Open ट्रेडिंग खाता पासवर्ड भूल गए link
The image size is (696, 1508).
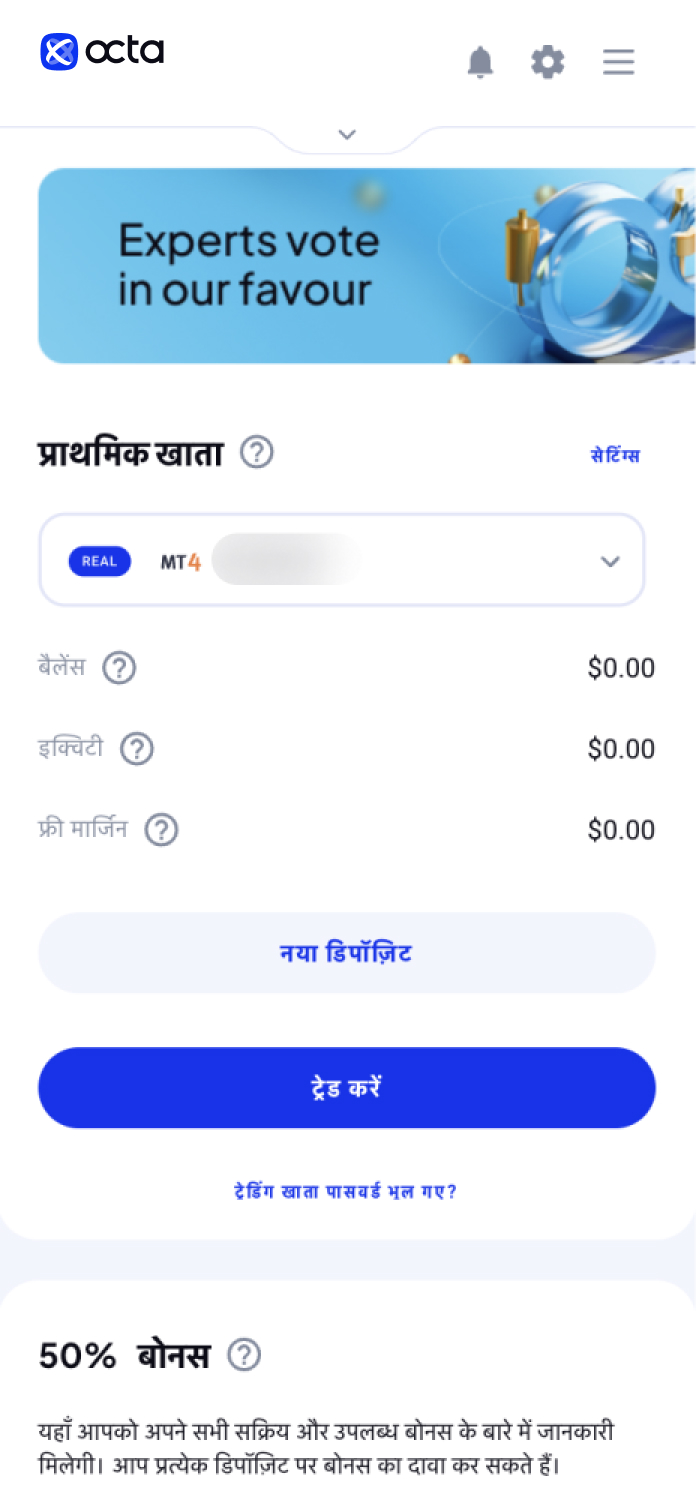tap(346, 1191)
